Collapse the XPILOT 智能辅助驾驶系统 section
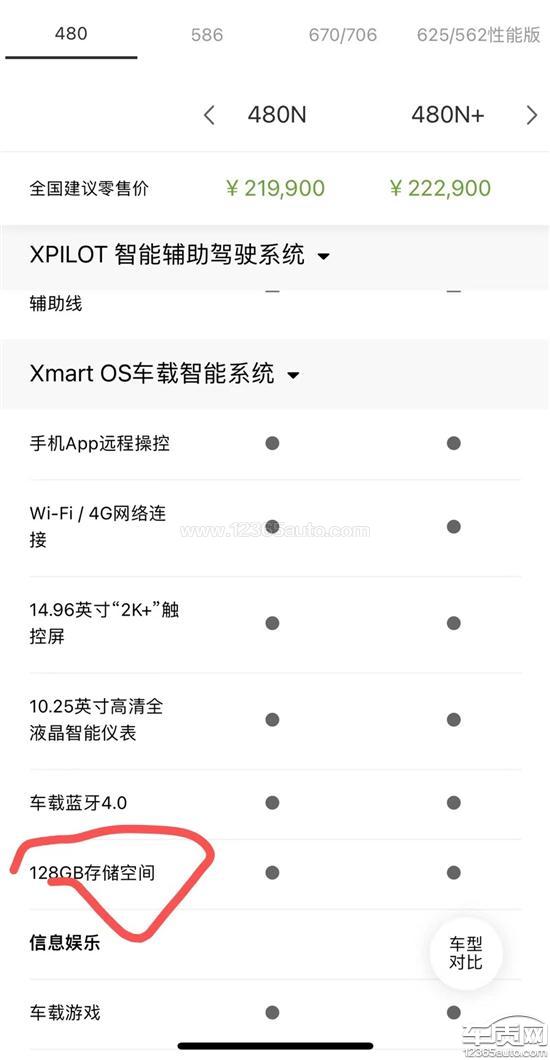This screenshot has height=1060, width=550. click(180, 256)
